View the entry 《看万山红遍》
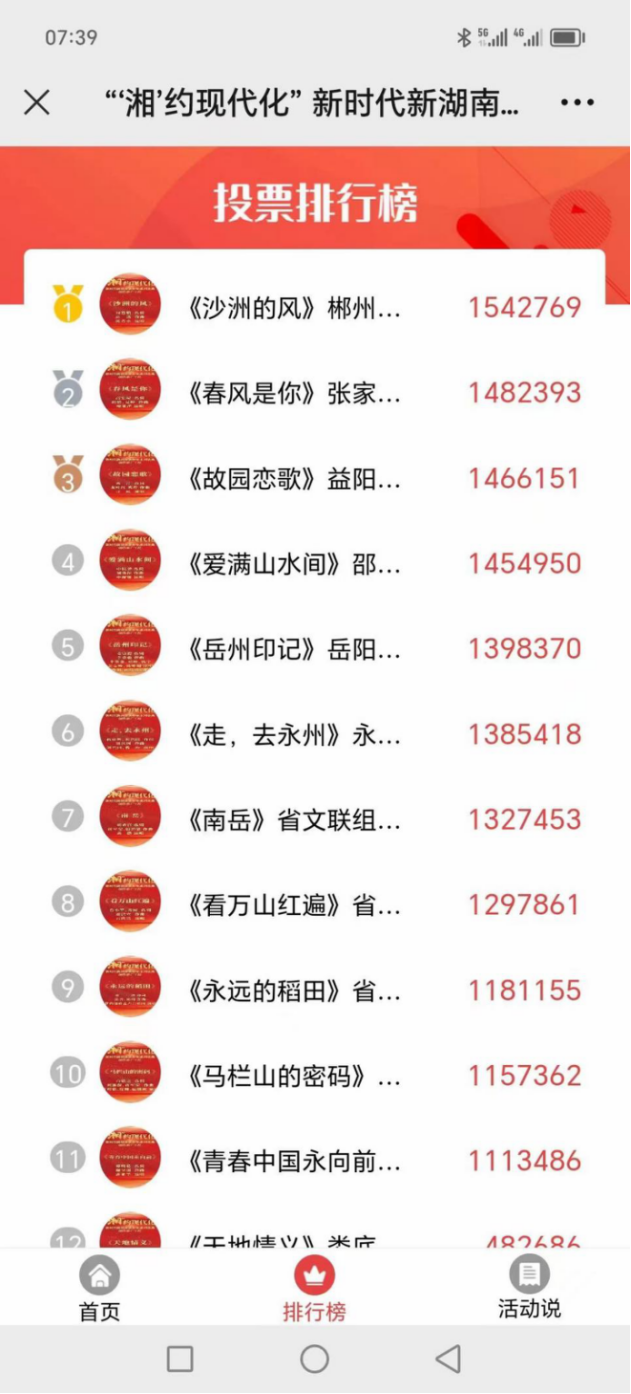The height and width of the screenshot is (1394, 631). tap(315, 905)
